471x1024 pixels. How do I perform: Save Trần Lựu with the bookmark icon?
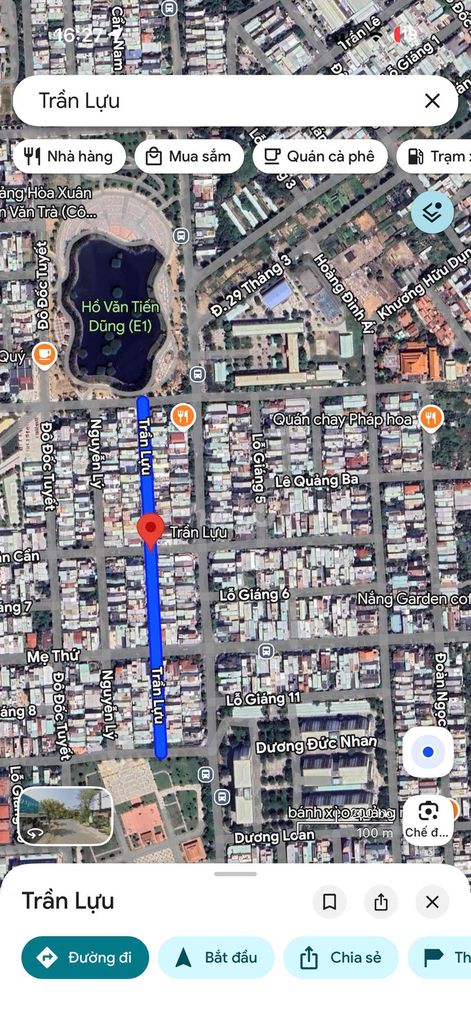click(329, 902)
